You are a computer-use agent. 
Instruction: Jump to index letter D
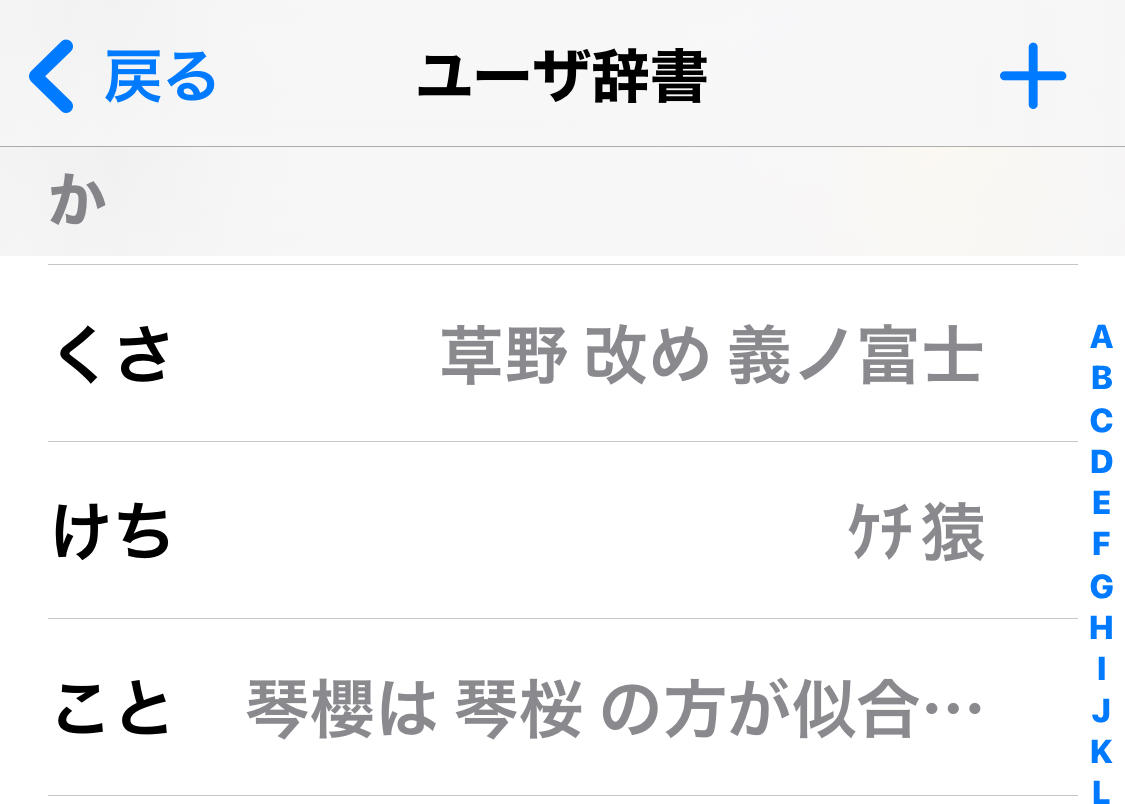pos(1101,462)
